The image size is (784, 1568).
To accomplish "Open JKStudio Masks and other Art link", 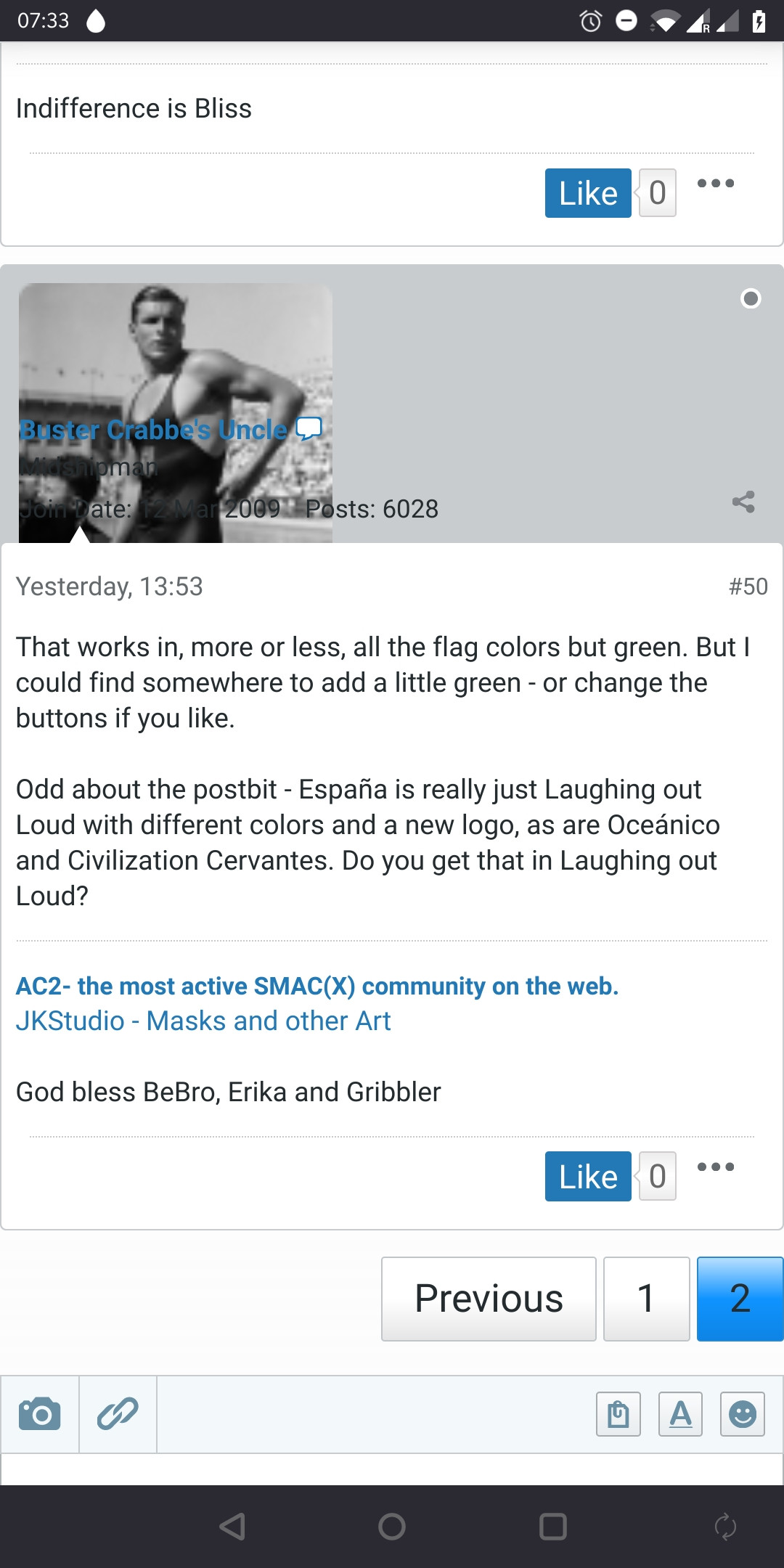I will (203, 1021).
